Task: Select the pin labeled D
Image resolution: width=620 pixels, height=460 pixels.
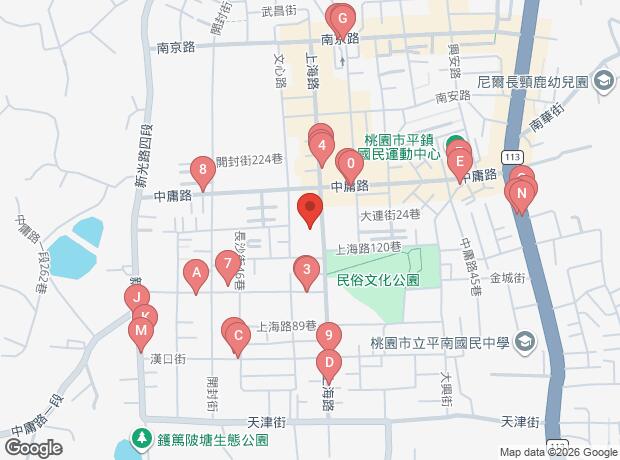Action: tap(328, 362)
